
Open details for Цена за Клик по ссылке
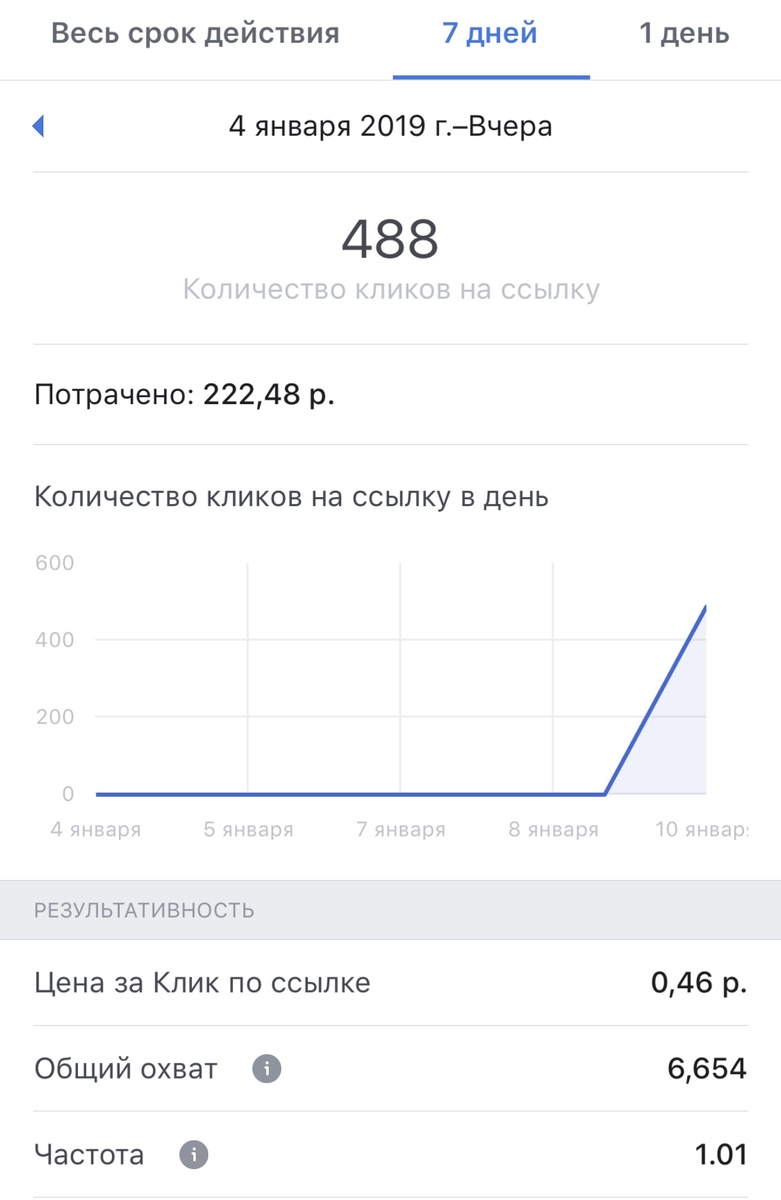point(390,983)
